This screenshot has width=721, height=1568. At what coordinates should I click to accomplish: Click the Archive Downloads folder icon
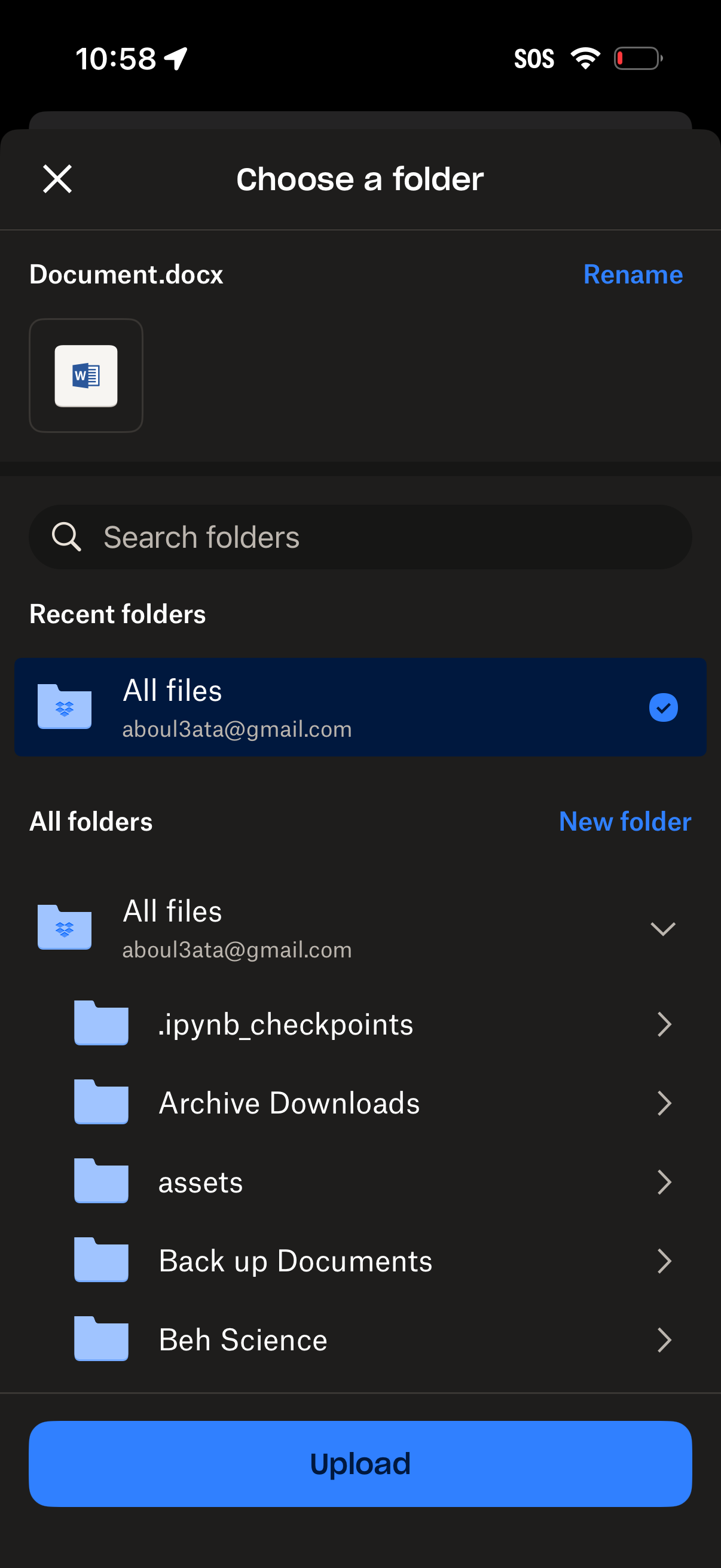click(x=100, y=1103)
